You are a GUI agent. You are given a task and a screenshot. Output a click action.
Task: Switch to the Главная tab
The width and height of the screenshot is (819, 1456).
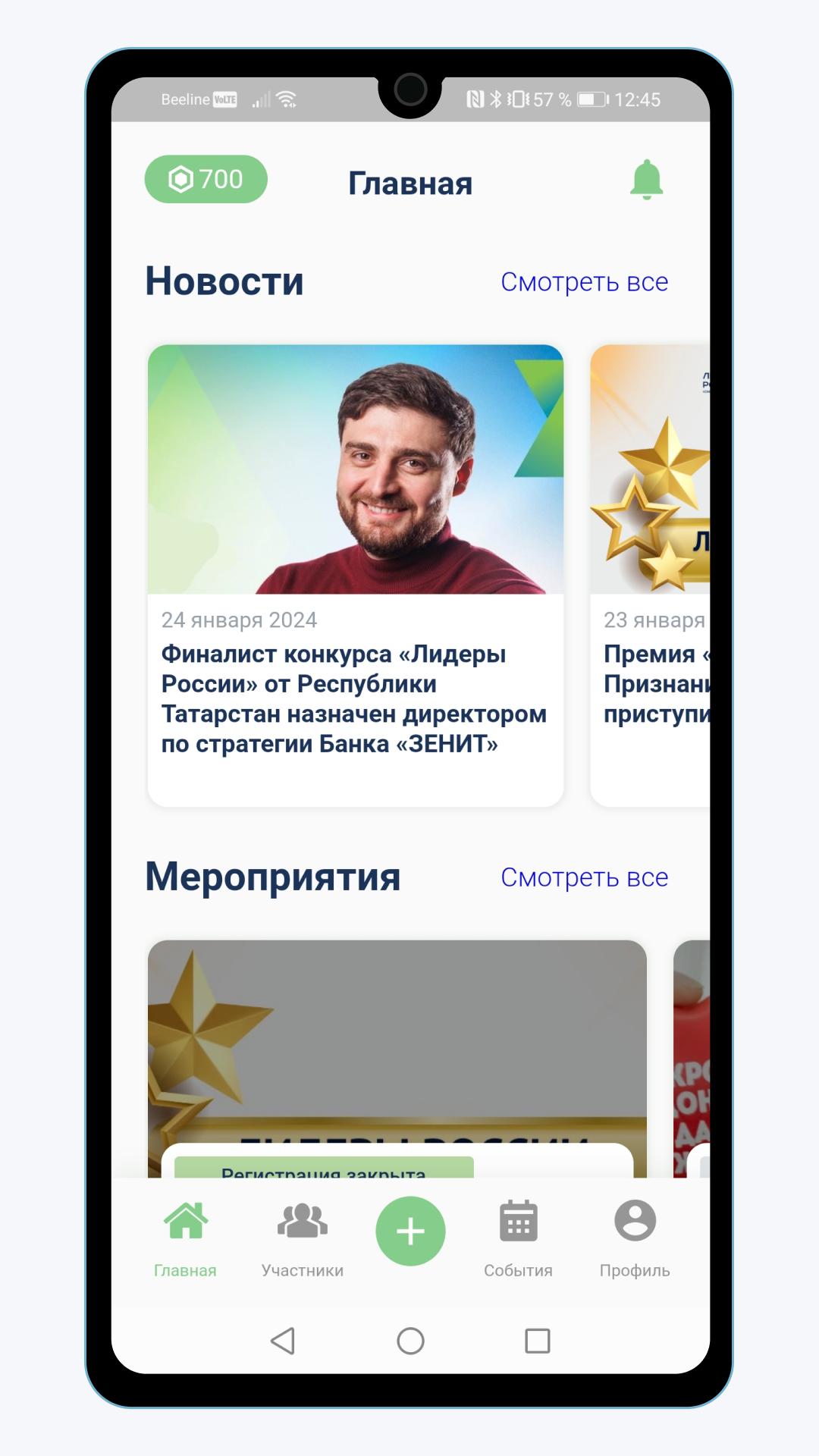pos(185,1239)
